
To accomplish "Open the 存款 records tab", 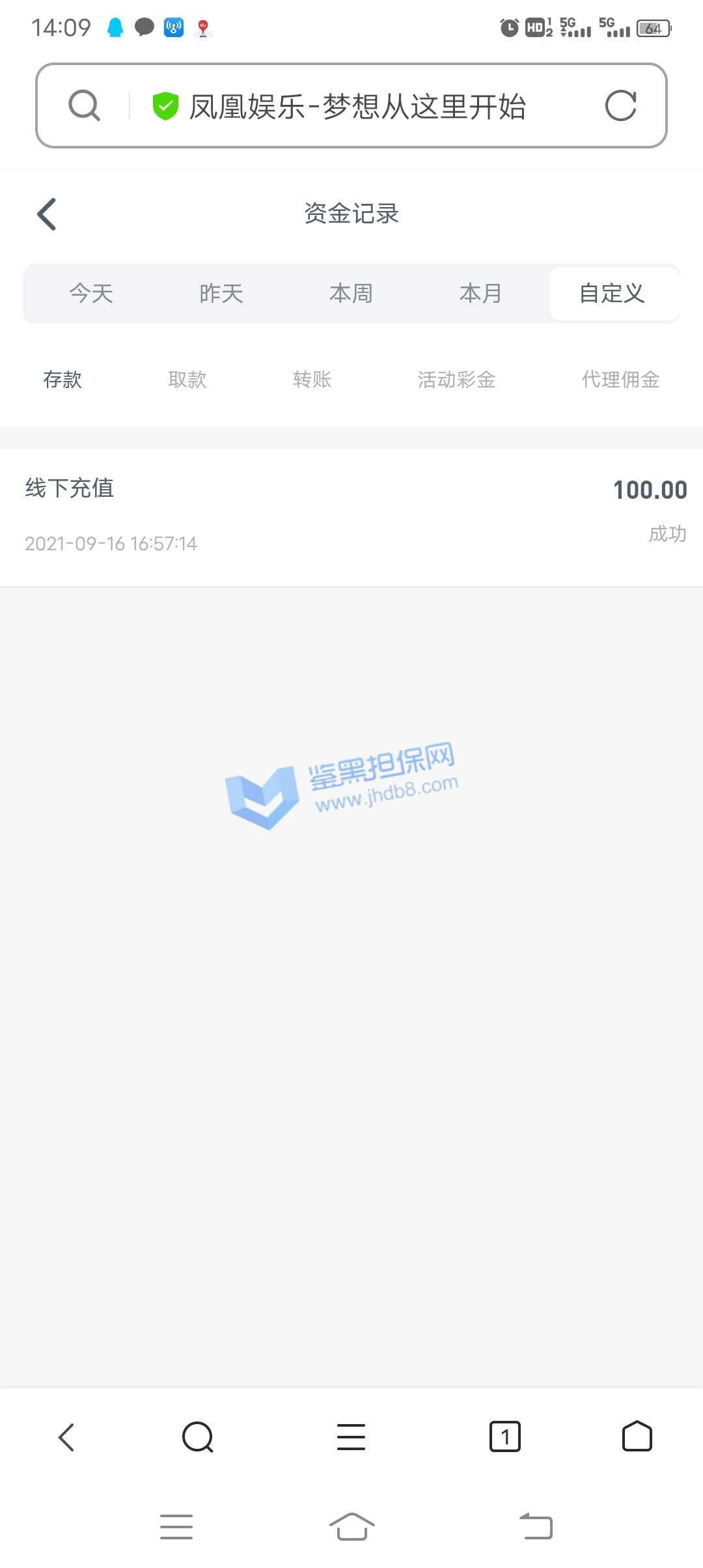I will point(62,380).
